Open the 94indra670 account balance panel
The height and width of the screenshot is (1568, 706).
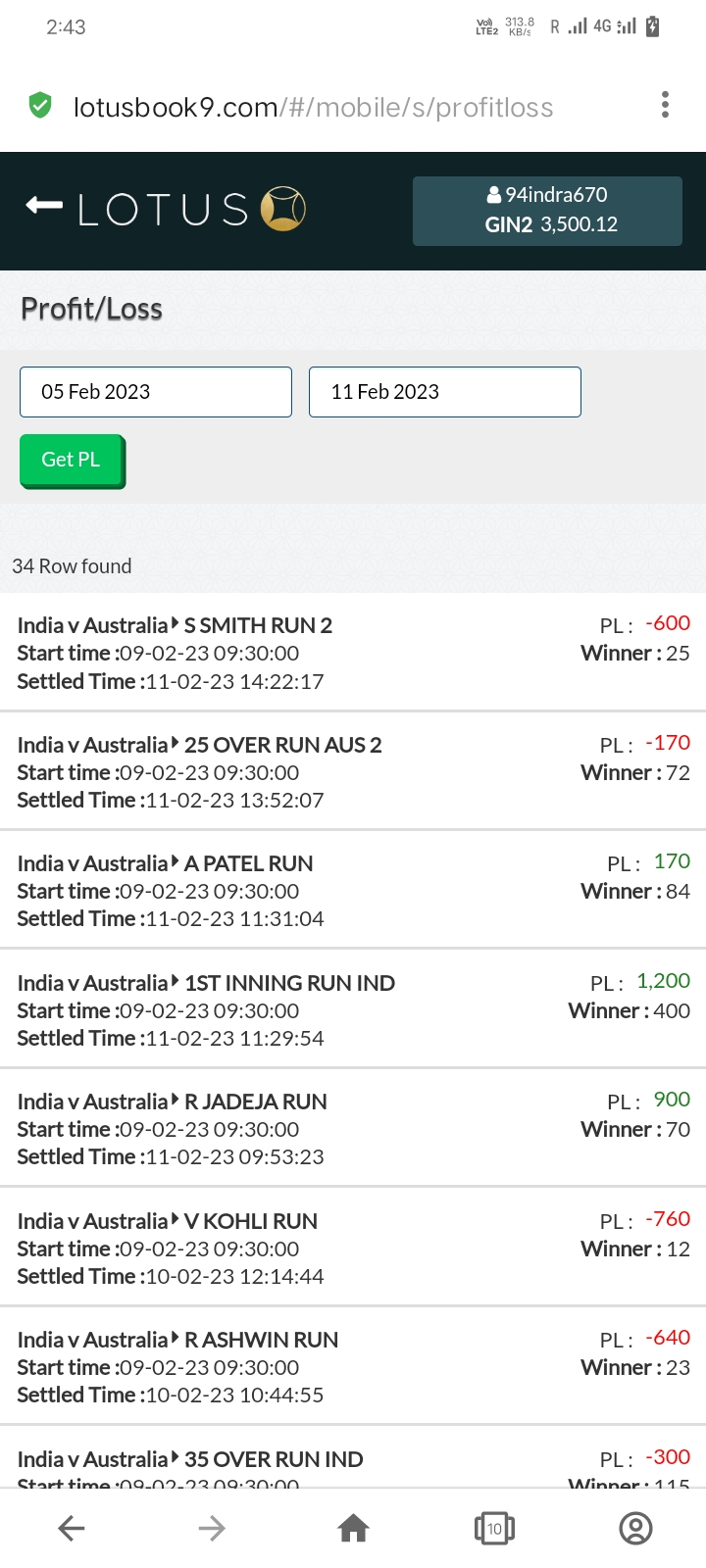[x=547, y=210]
